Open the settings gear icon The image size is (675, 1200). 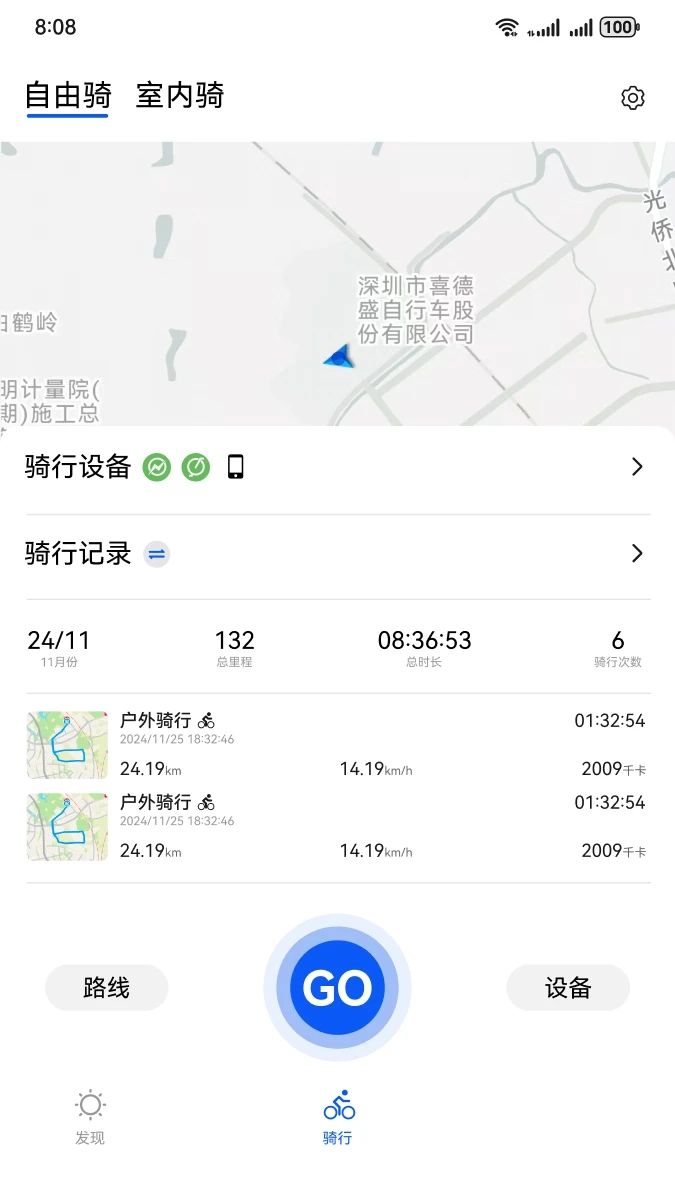pyautogui.click(x=632, y=98)
